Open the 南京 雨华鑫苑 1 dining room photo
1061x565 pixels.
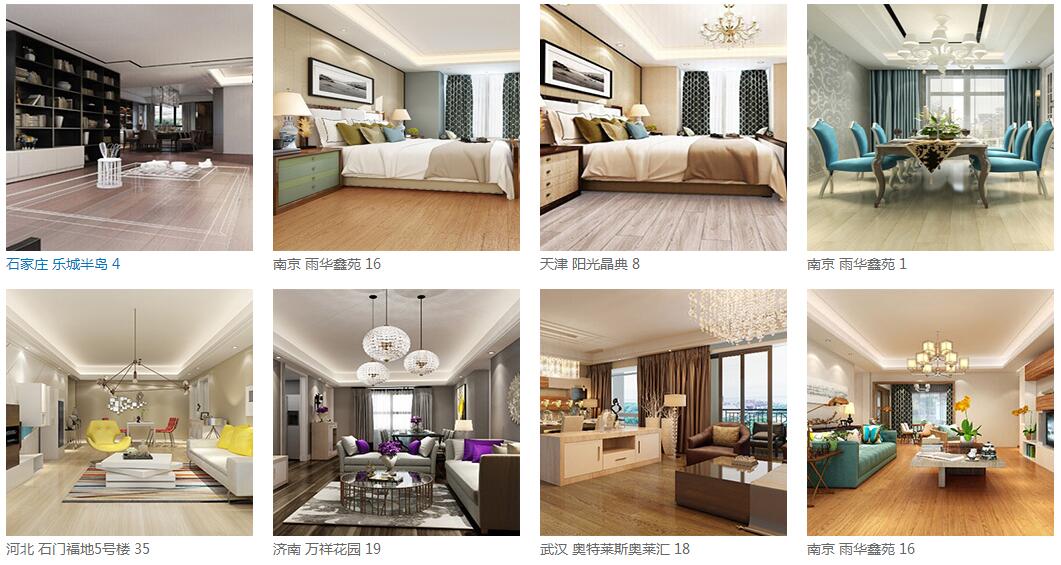coord(930,127)
